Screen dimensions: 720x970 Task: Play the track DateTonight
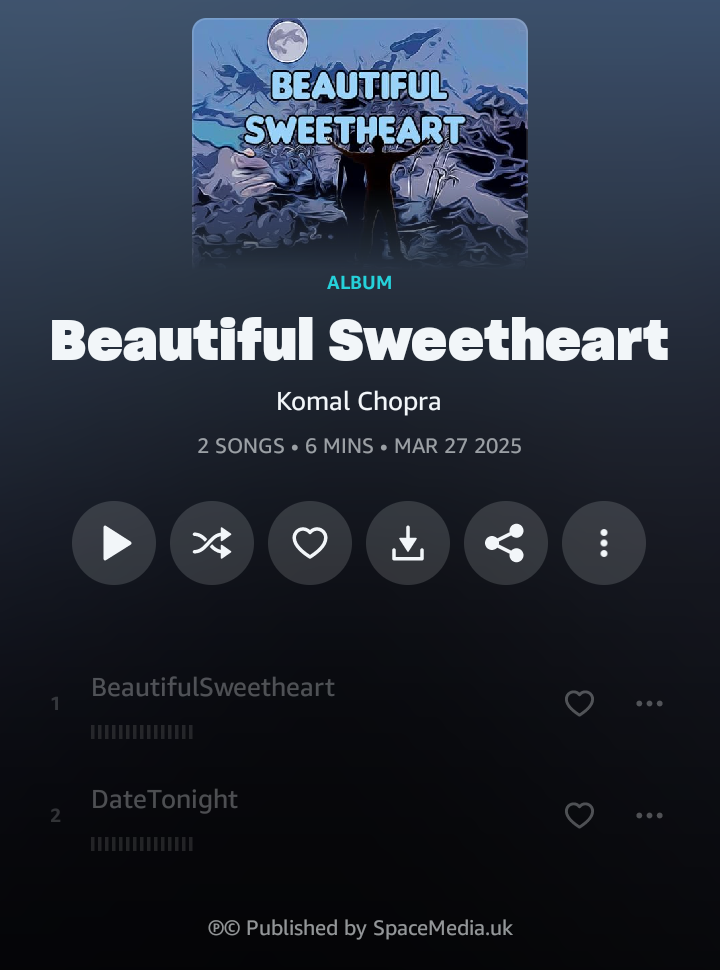coord(165,800)
